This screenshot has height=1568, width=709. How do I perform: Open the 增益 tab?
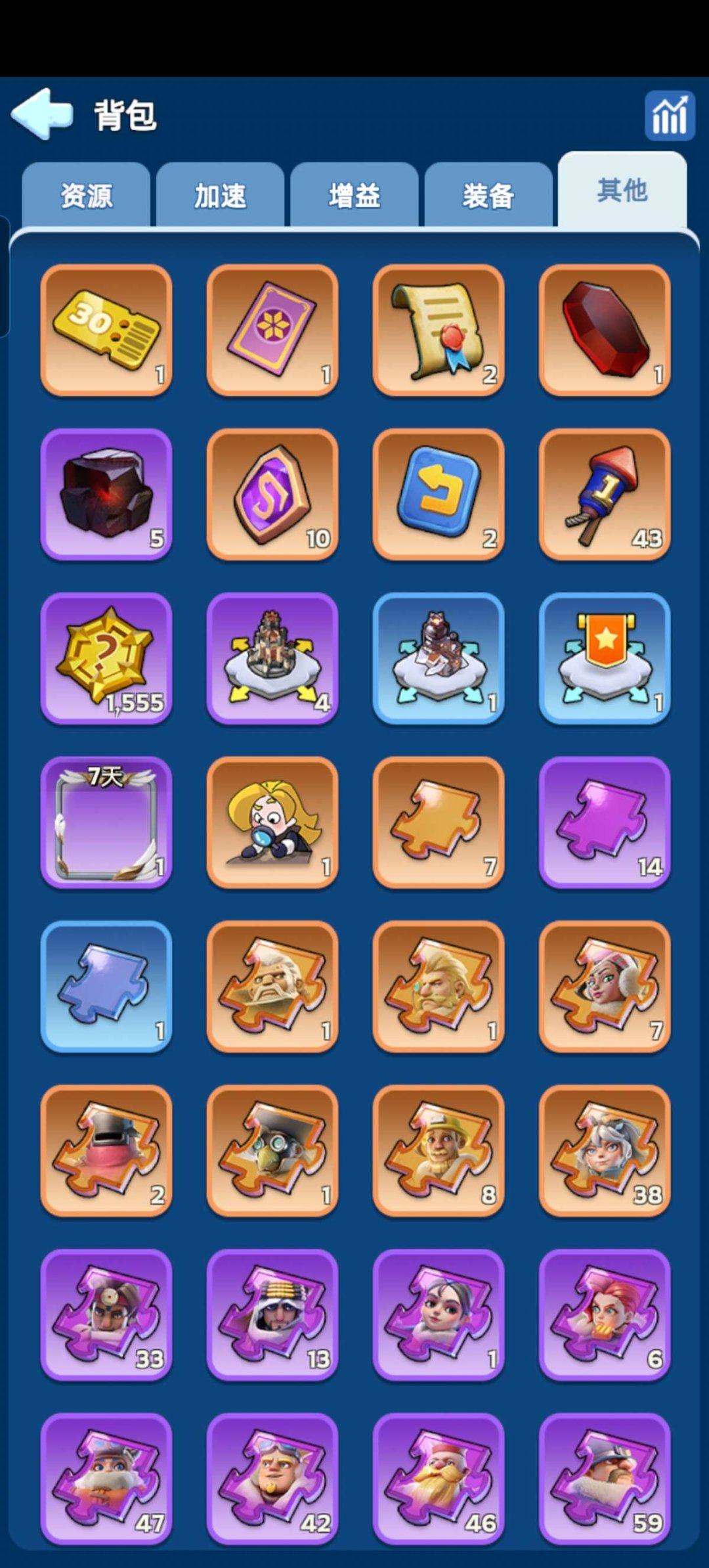[354, 196]
